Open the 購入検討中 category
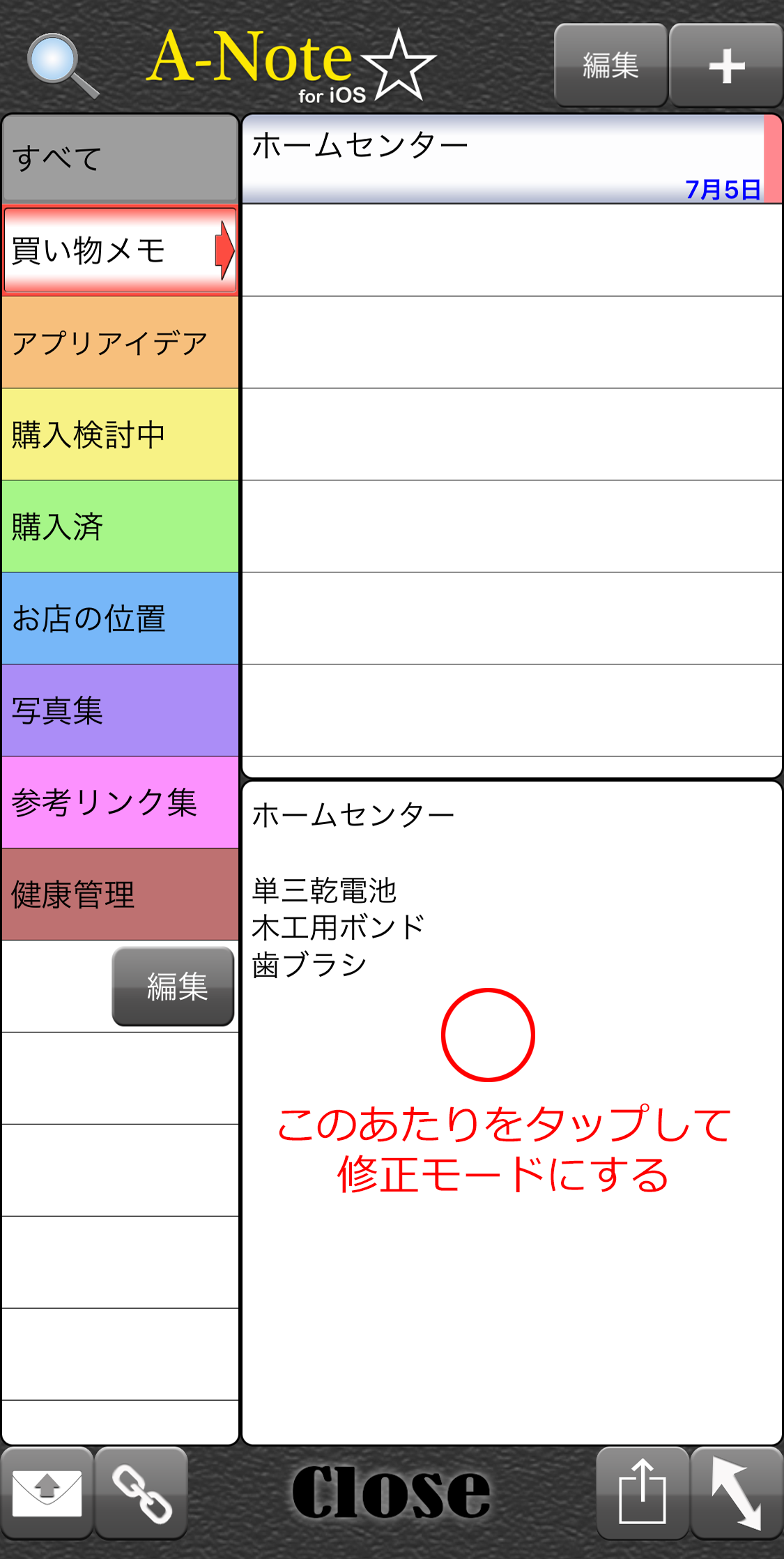This screenshot has height=1559, width=784. (x=121, y=434)
